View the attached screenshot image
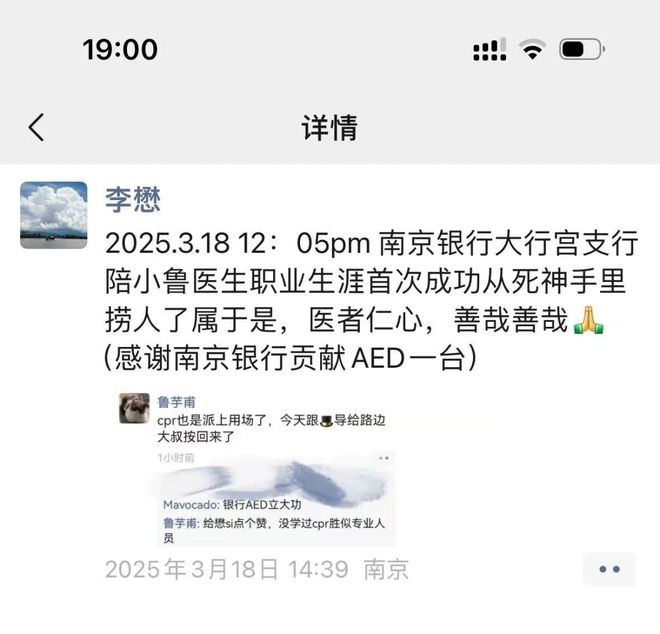The height and width of the screenshot is (634, 660). coord(256,467)
